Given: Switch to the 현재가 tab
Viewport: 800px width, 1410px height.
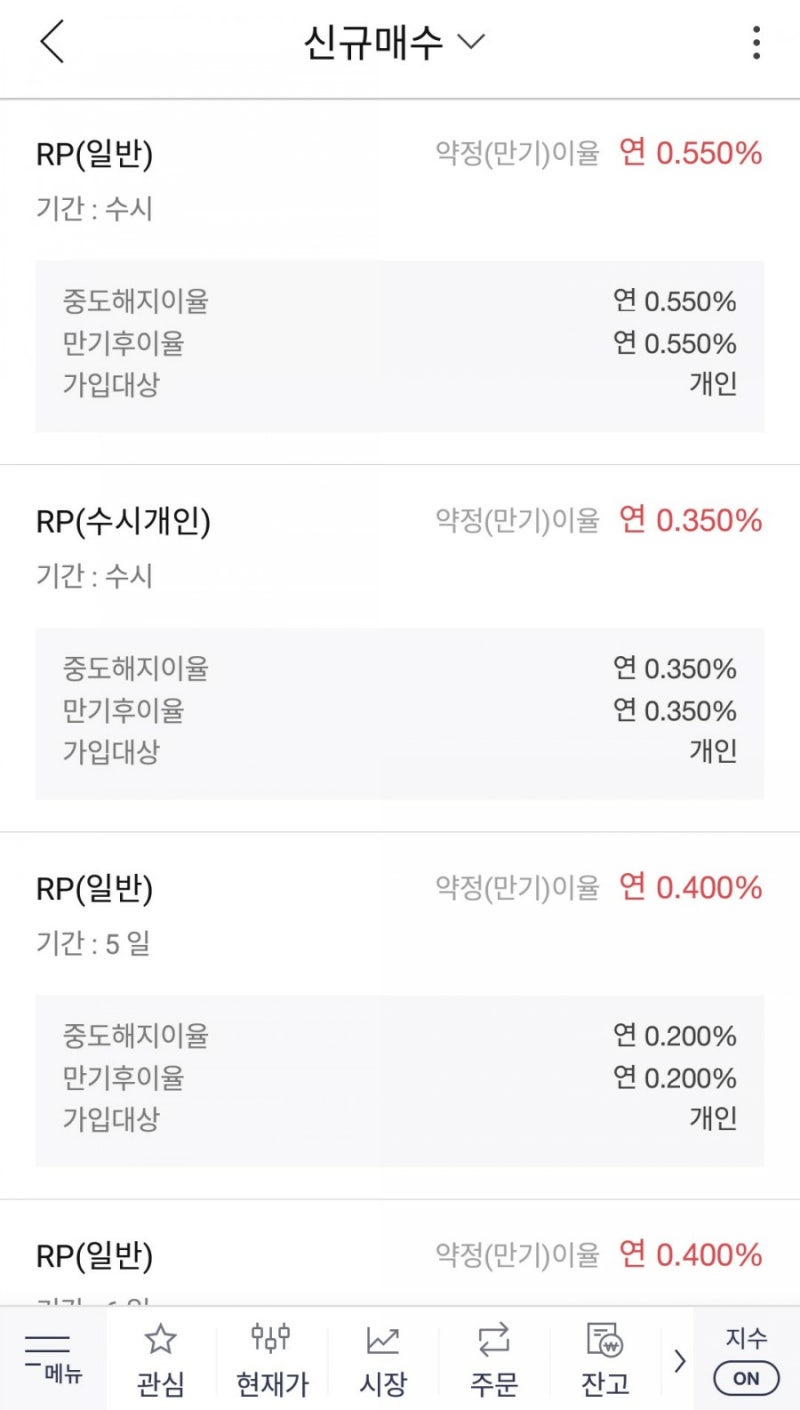Looking at the screenshot, I should pyautogui.click(x=272, y=1358).
